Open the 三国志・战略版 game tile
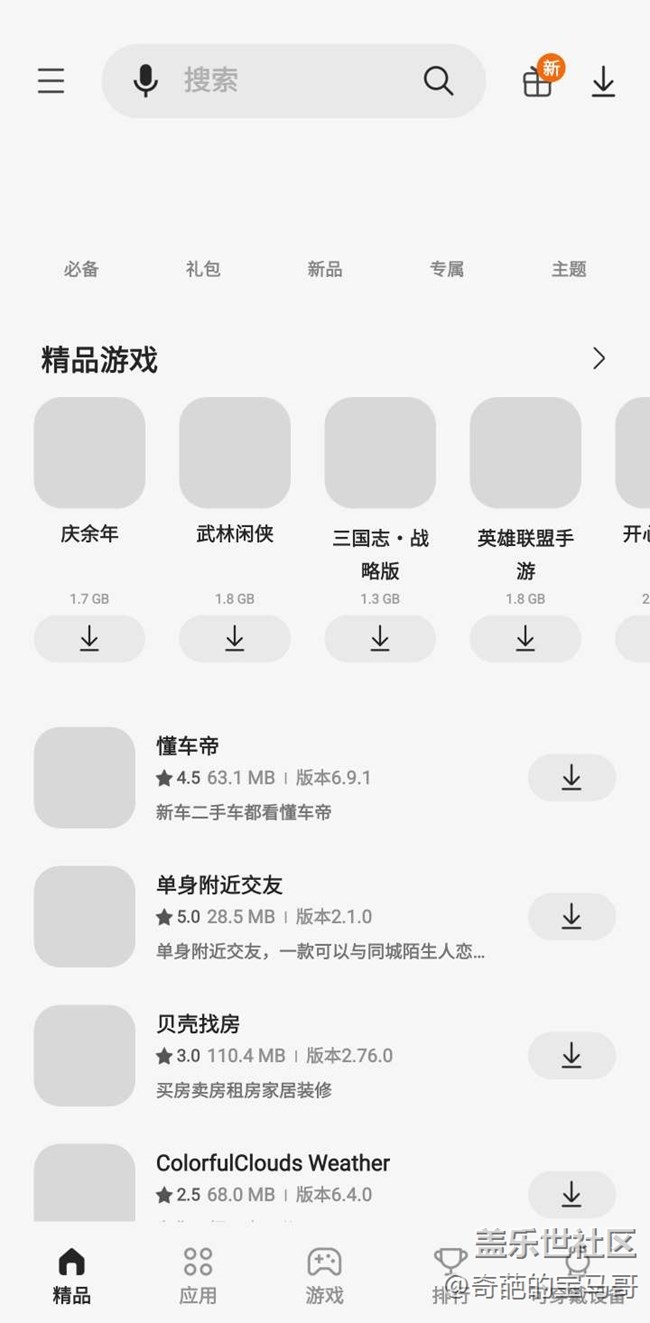Screen dimensions: 650x1323 pyautogui.click(x=380, y=453)
